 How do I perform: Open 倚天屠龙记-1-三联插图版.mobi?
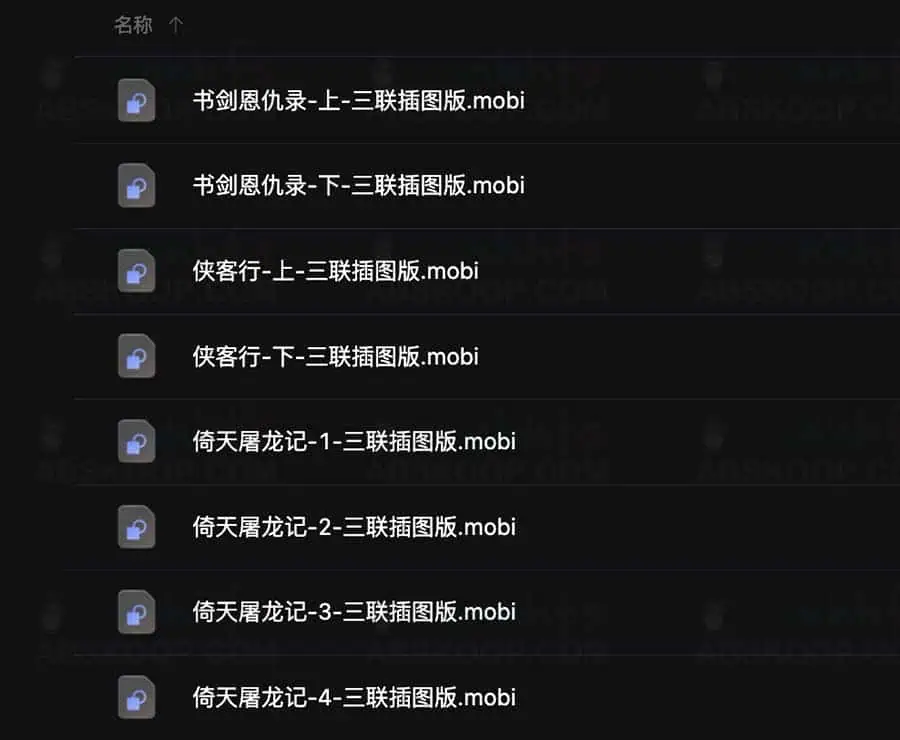click(354, 441)
